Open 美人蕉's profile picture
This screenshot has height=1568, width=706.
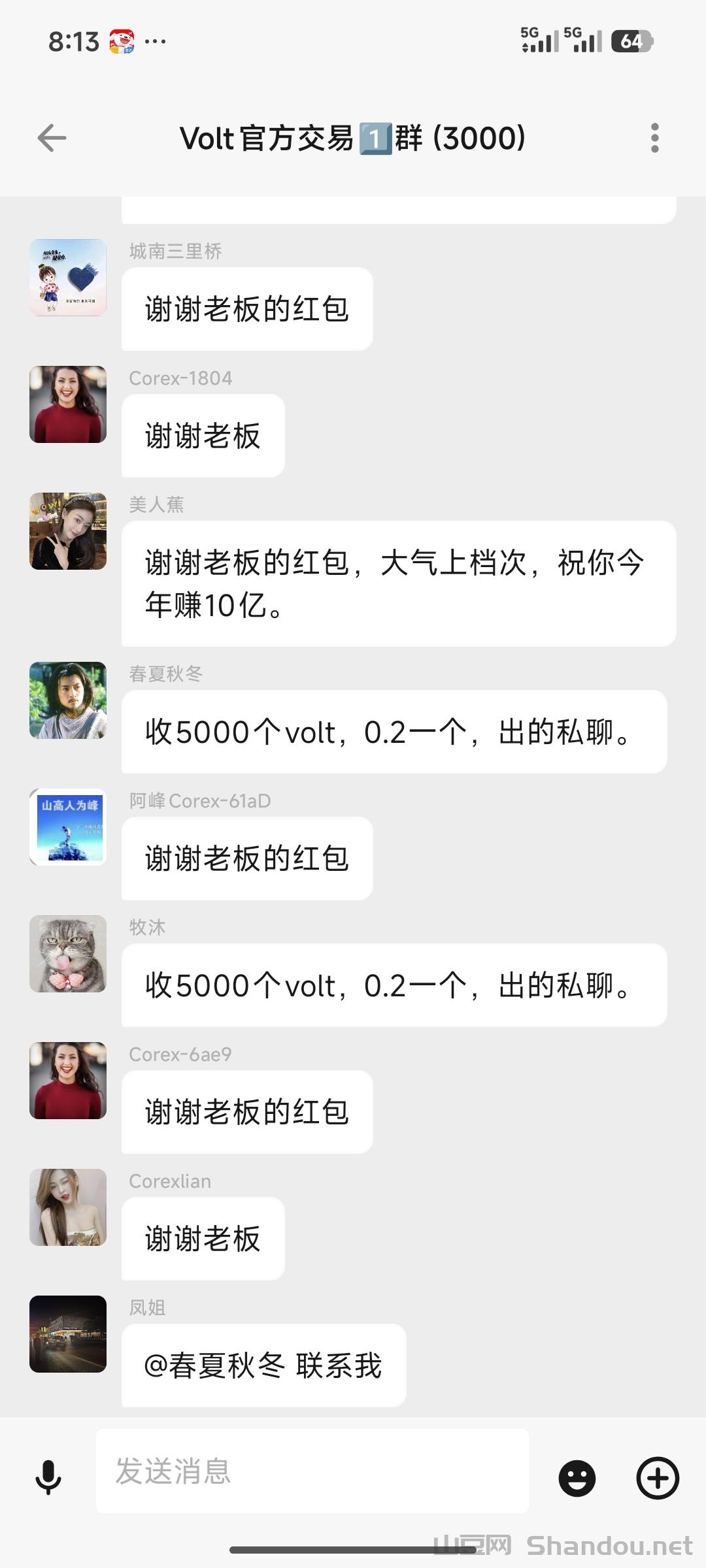68,531
